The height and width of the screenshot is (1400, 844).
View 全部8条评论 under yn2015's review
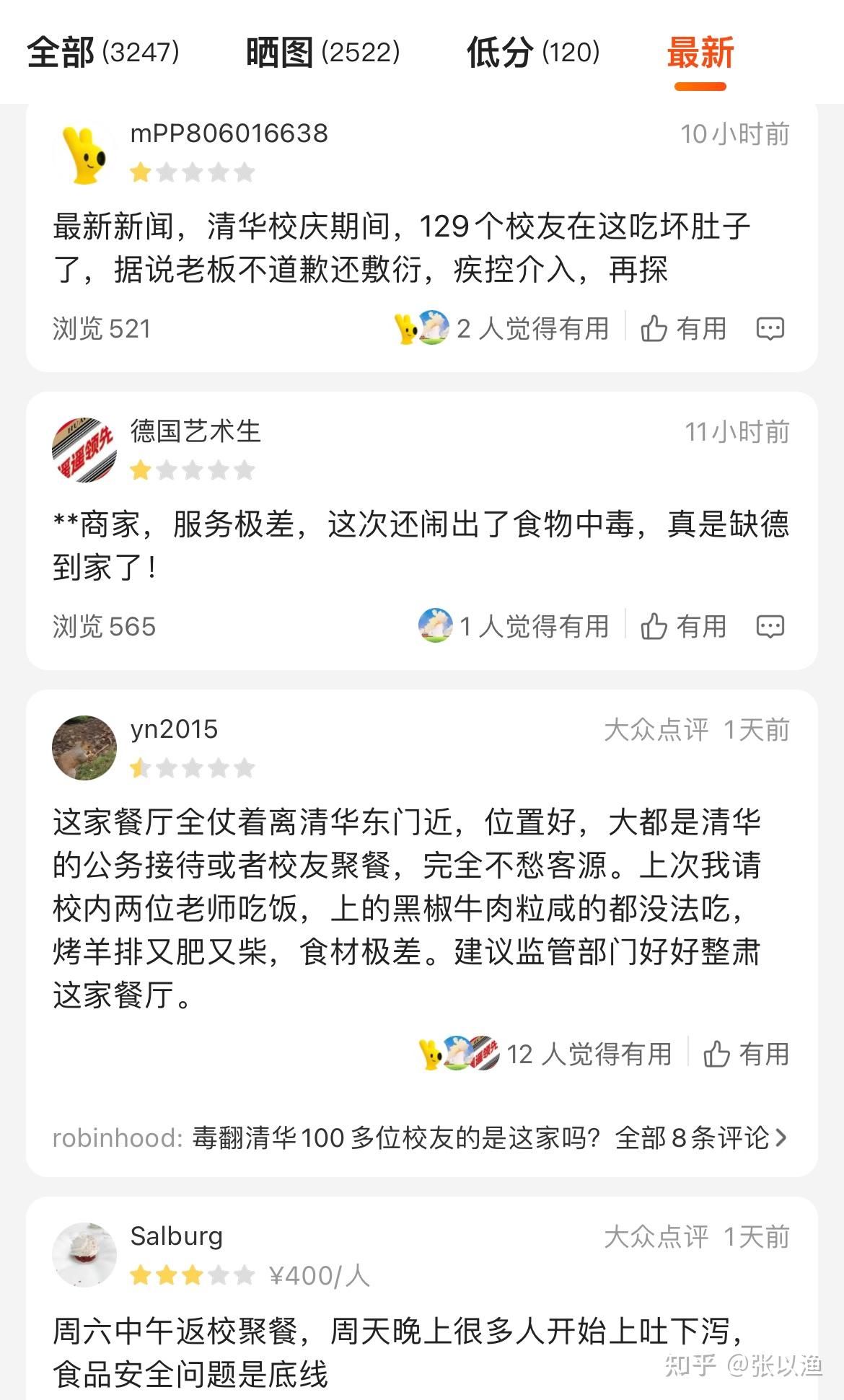click(700, 1138)
